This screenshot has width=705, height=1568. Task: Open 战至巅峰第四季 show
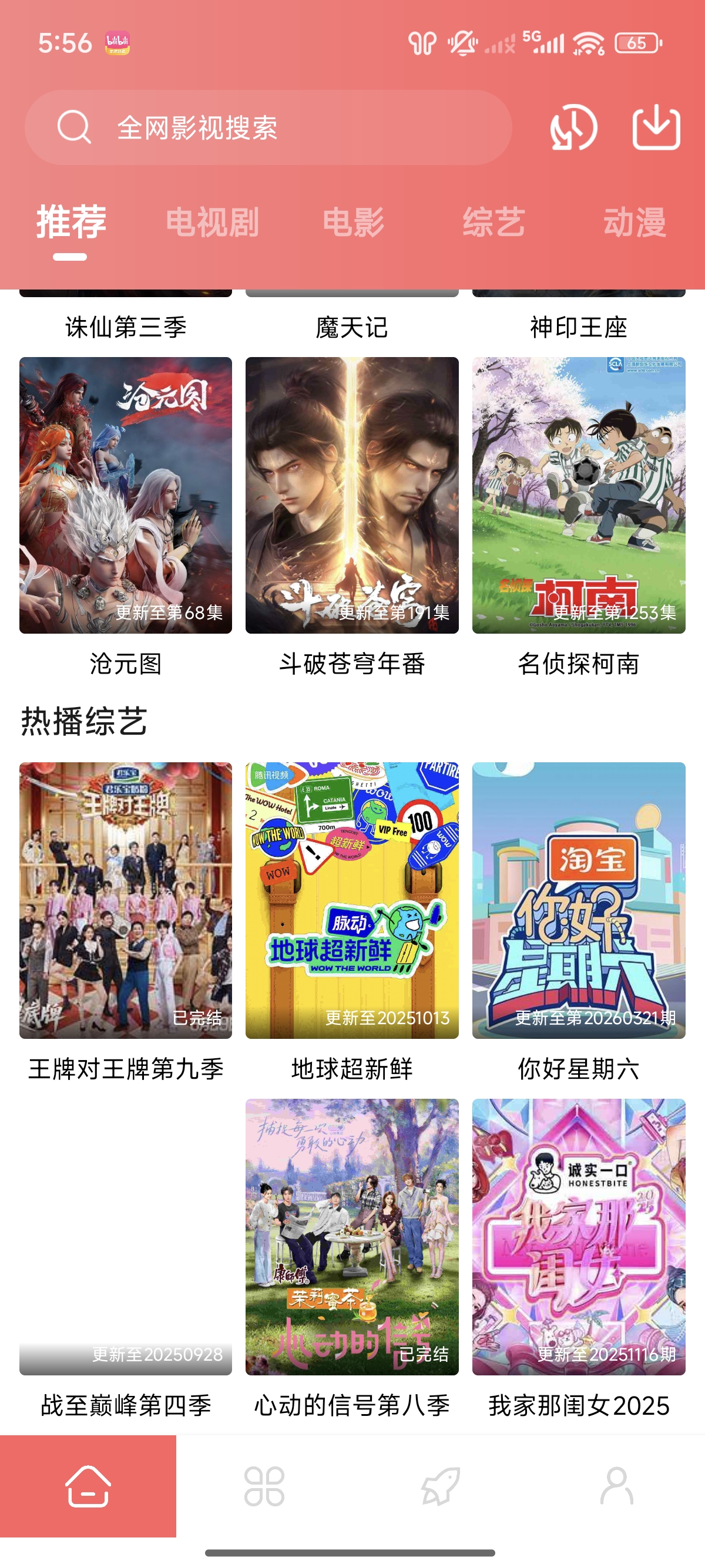click(125, 1236)
